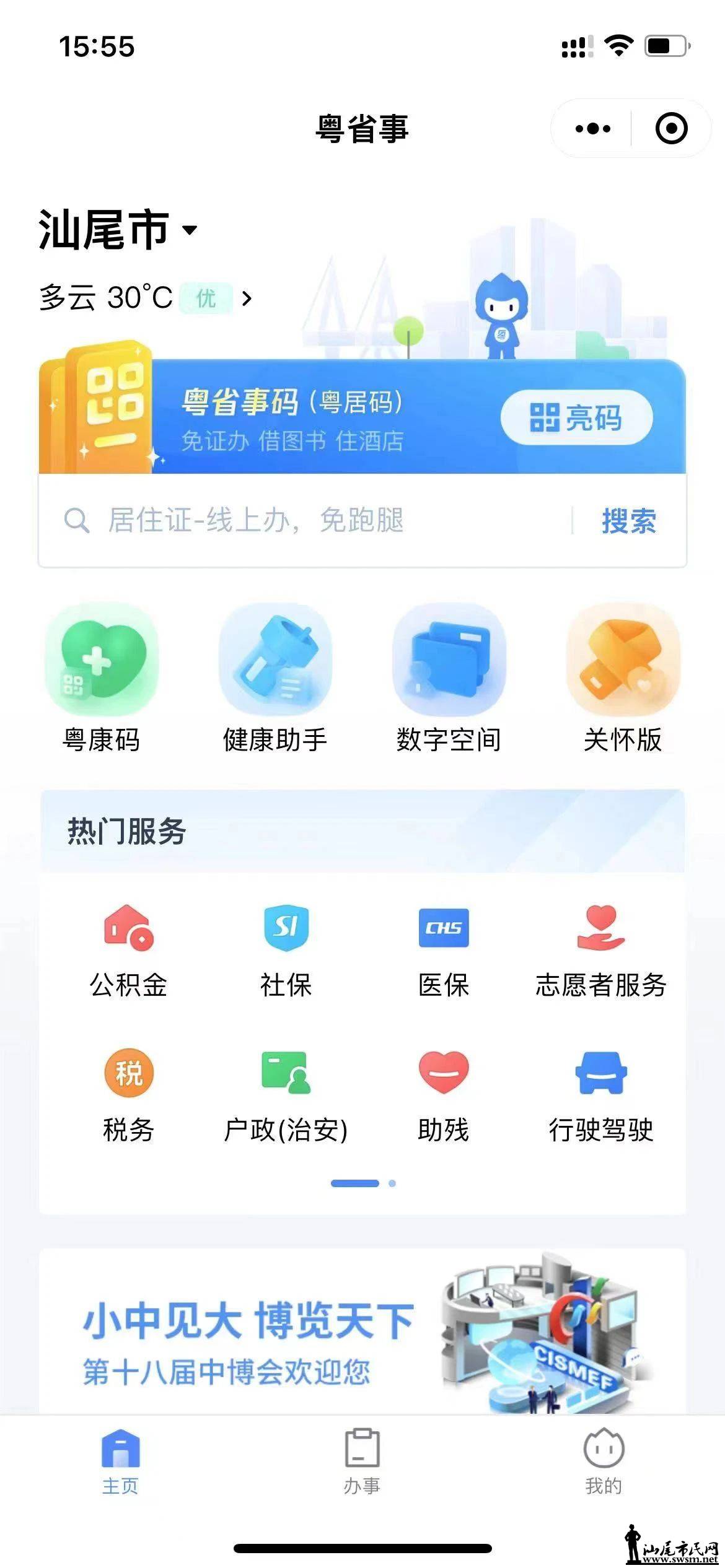Switch to 关怀版 mode
This screenshot has width=725, height=1568.
623,677
